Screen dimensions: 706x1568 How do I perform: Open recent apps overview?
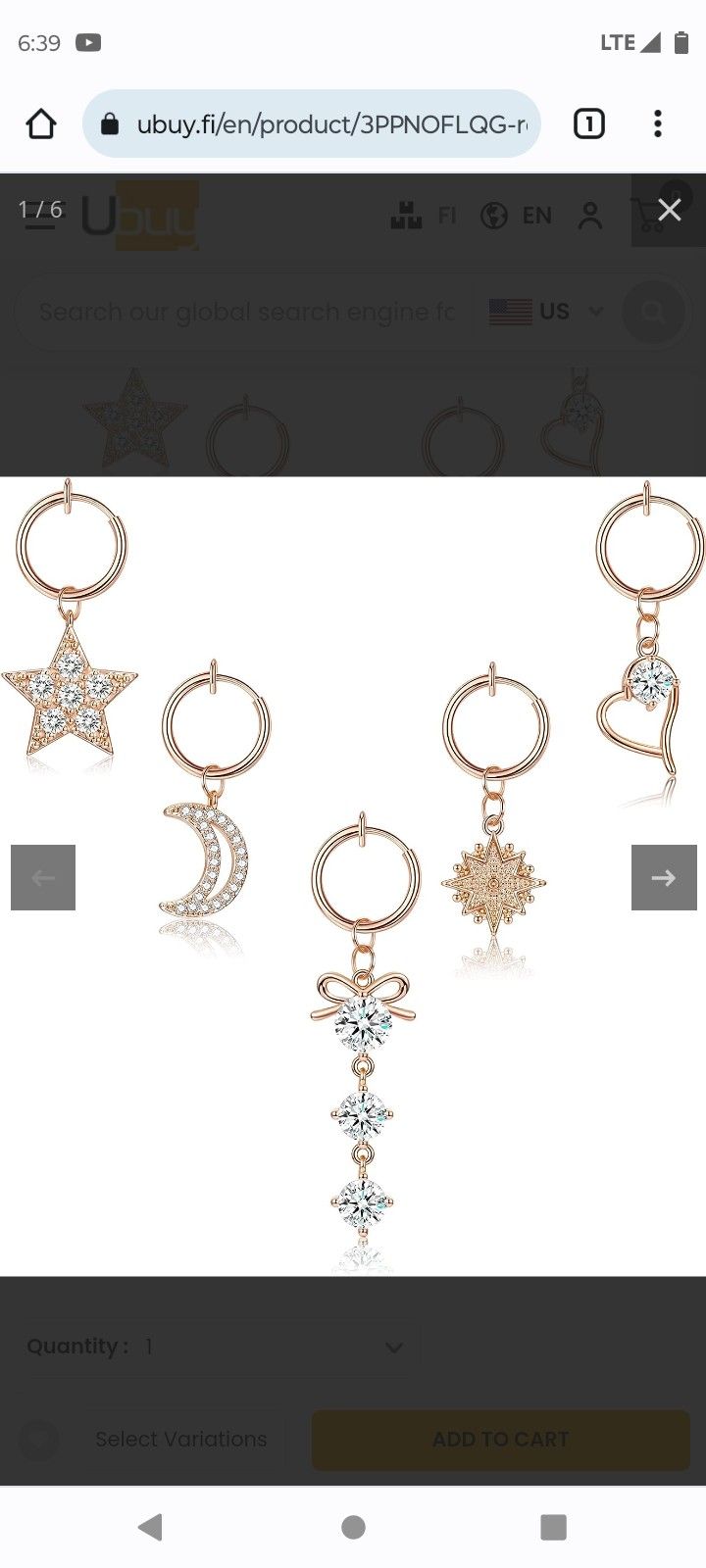tap(553, 1526)
